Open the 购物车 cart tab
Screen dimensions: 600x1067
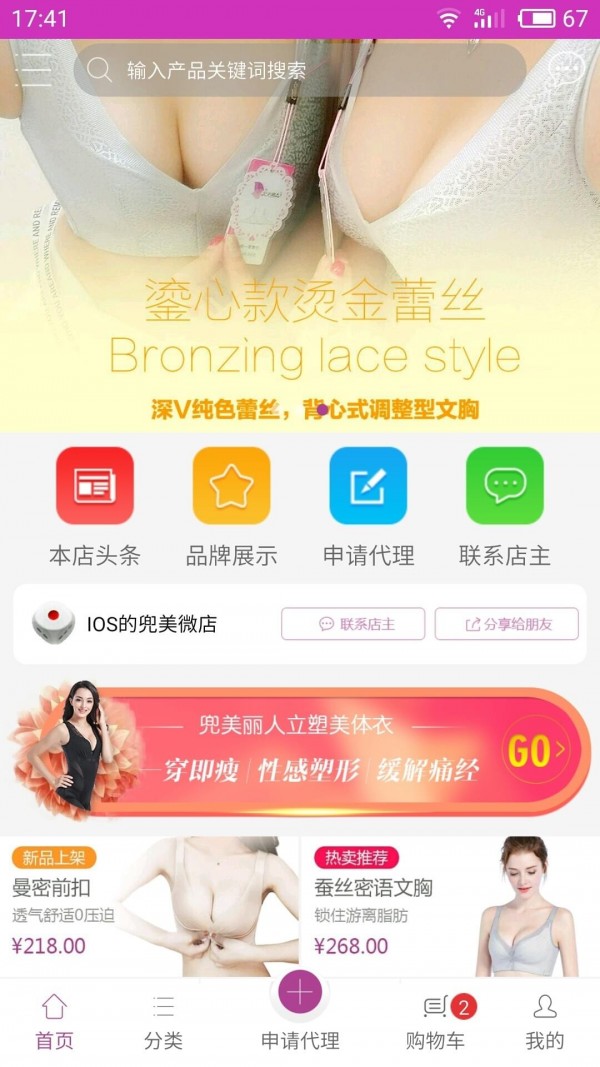(x=435, y=1022)
